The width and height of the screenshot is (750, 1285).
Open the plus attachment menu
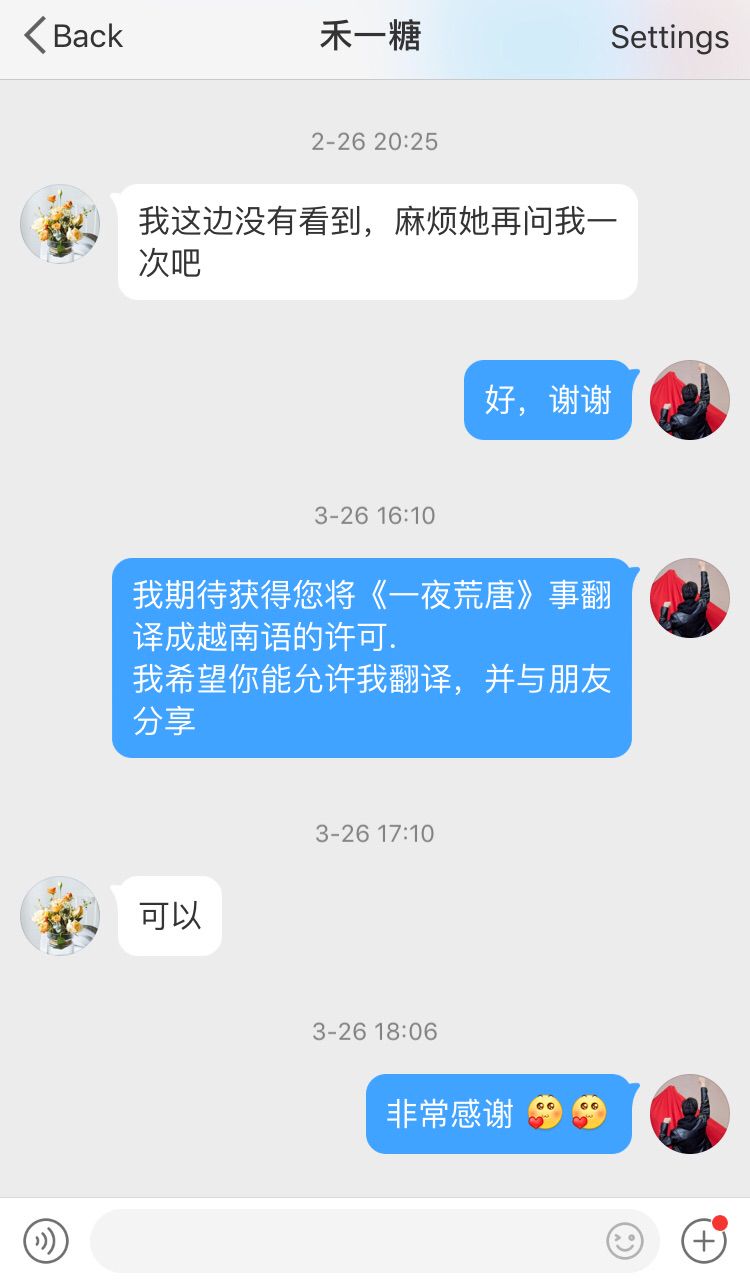pos(704,1241)
